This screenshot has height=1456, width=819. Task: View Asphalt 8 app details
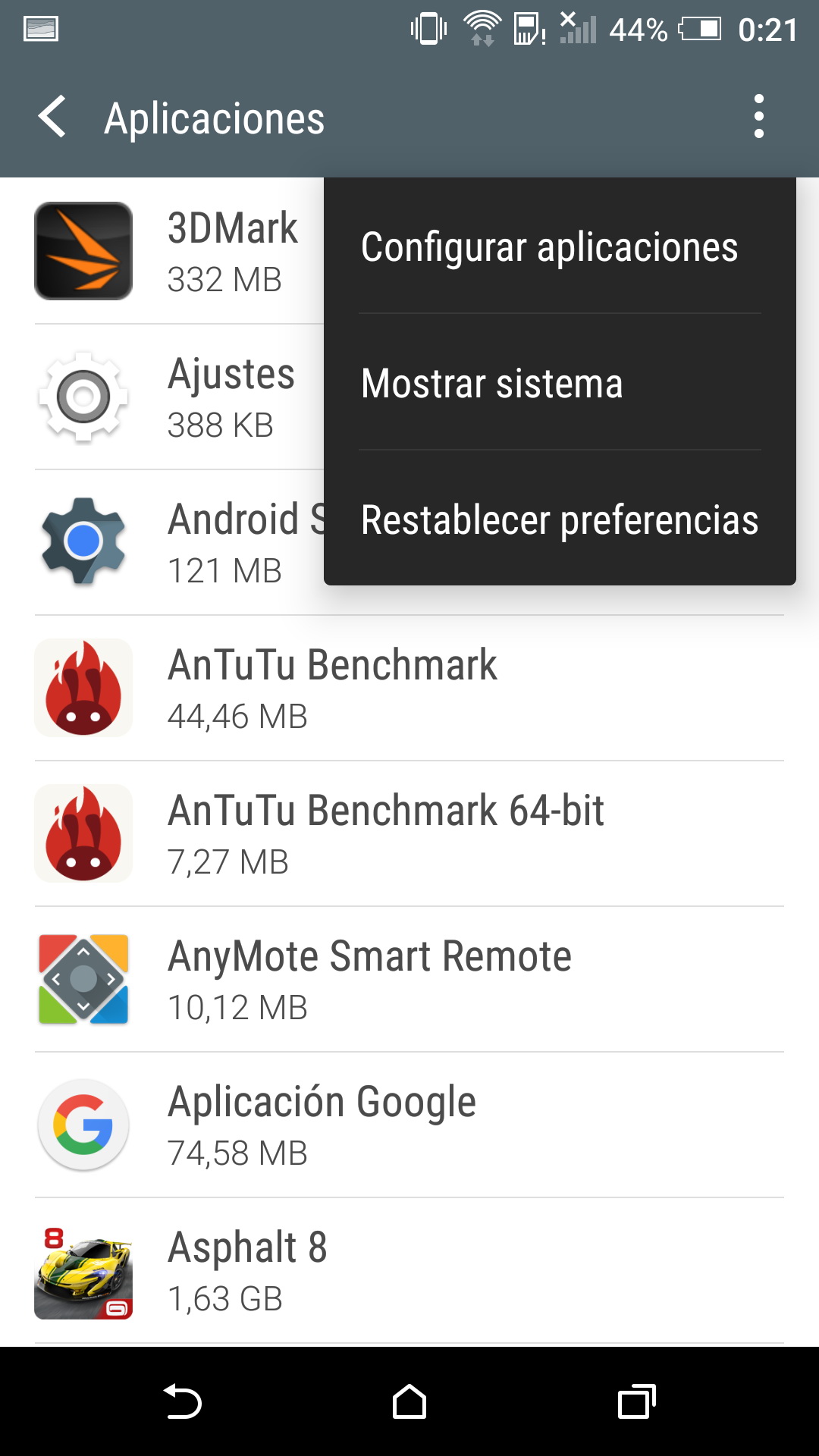click(247, 1270)
